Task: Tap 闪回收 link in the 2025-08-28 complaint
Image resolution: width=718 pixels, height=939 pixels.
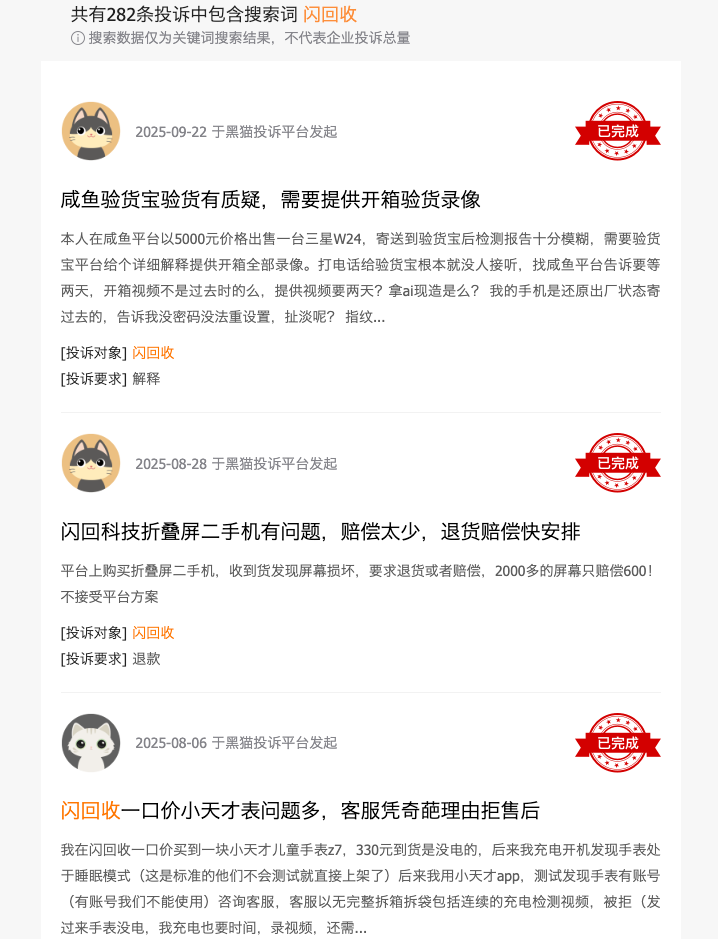Action: pos(153,632)
